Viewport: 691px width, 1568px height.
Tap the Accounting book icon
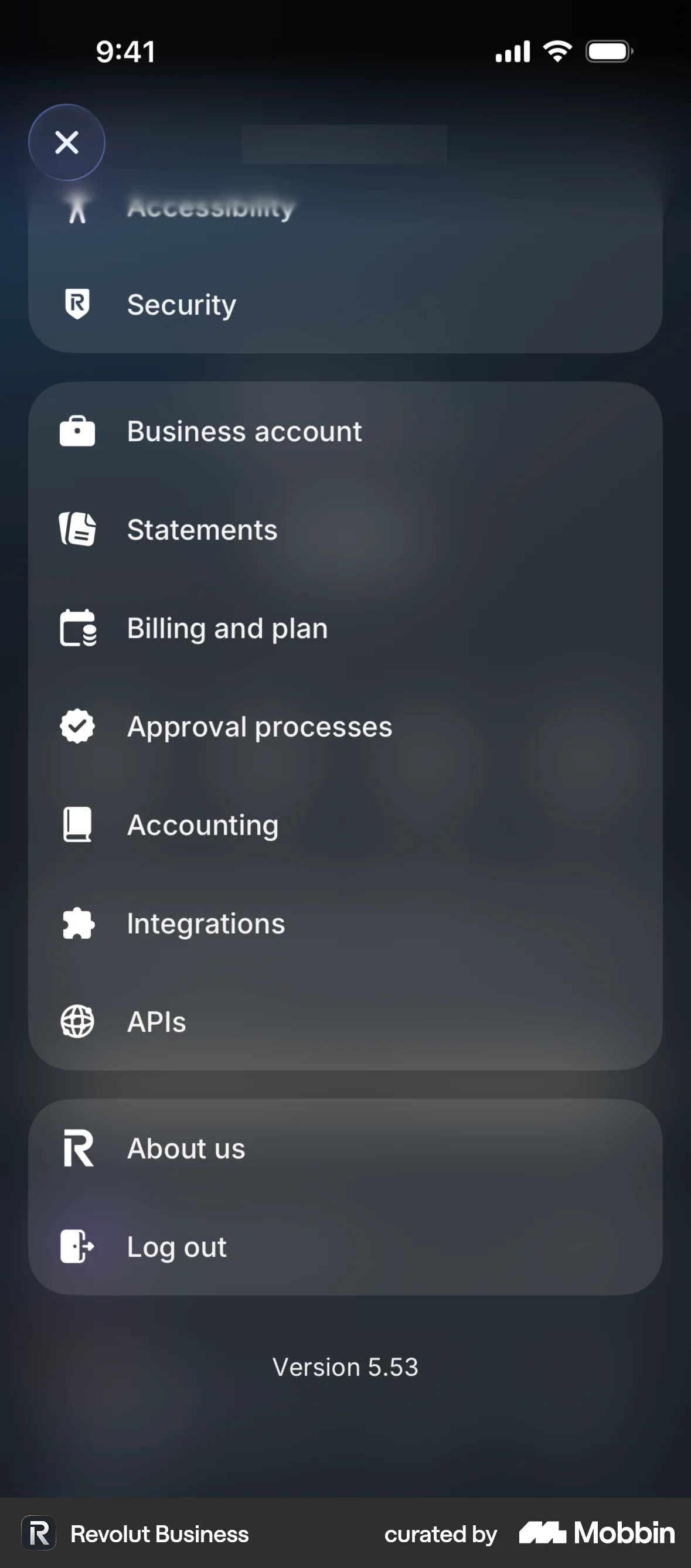click(77, 824)
